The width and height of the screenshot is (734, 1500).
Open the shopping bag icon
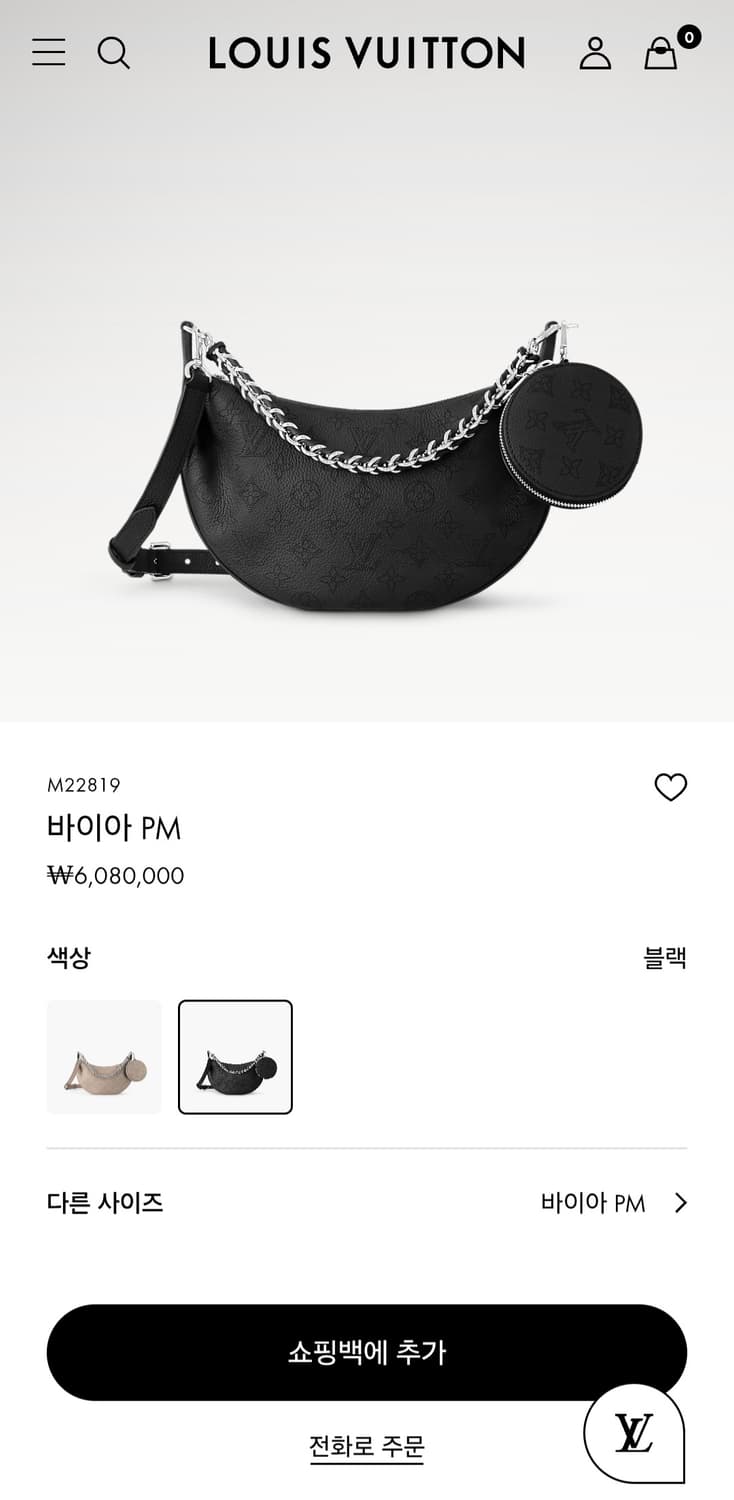[x=660, y=55]
